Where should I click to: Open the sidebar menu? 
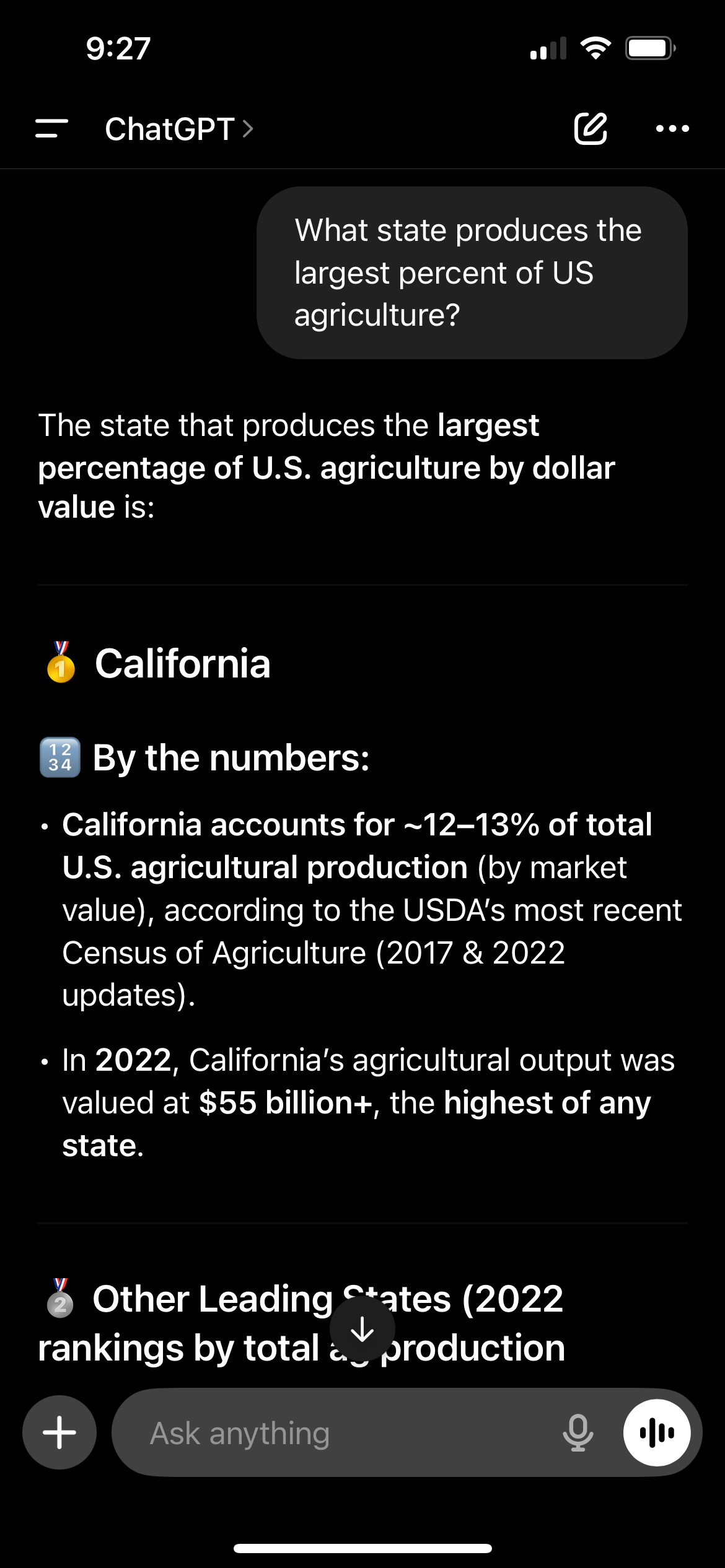coord(51,129)
